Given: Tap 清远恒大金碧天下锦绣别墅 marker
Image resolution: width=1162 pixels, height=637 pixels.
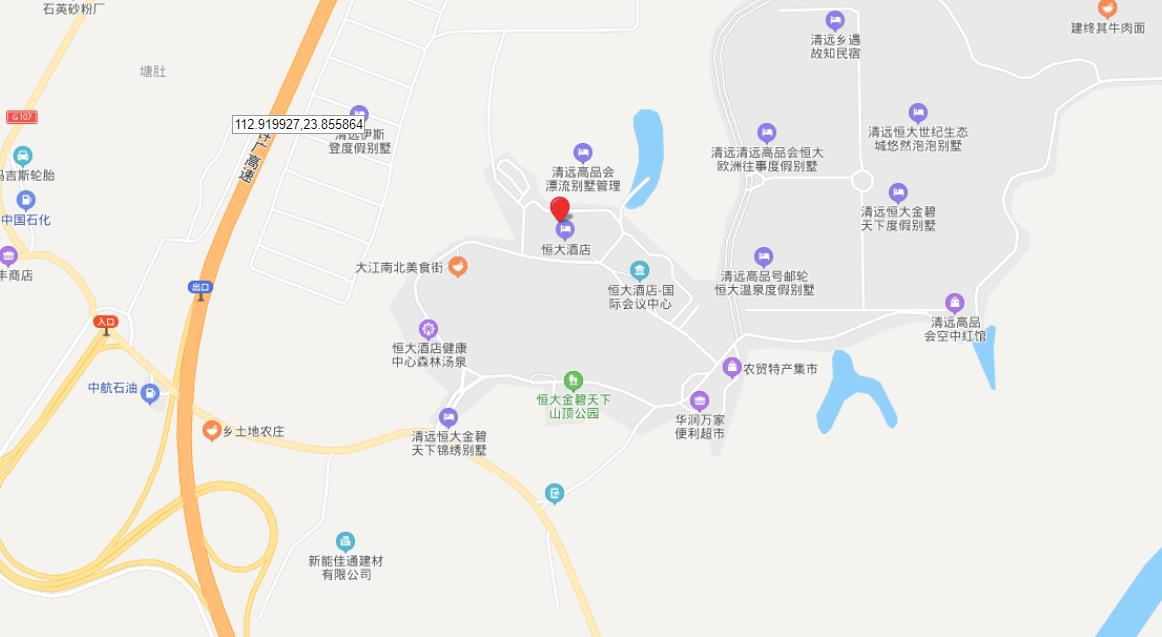Looking at the screenshot, I should [448, 417].
